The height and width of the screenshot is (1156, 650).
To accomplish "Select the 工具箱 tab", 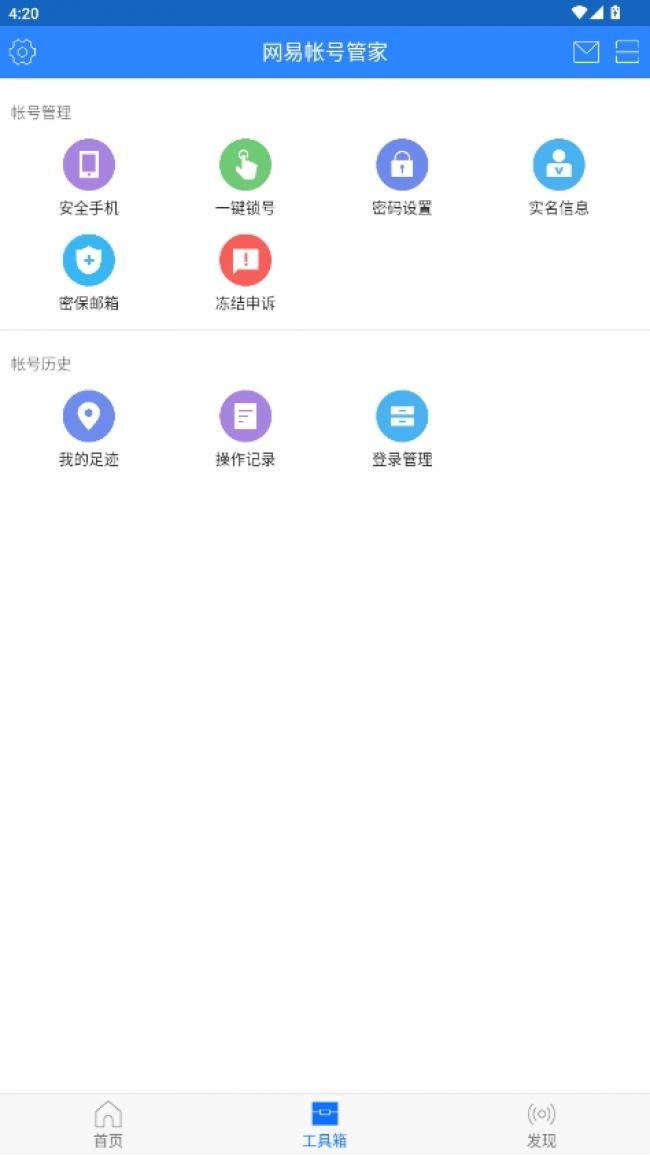I will 325,1124.
